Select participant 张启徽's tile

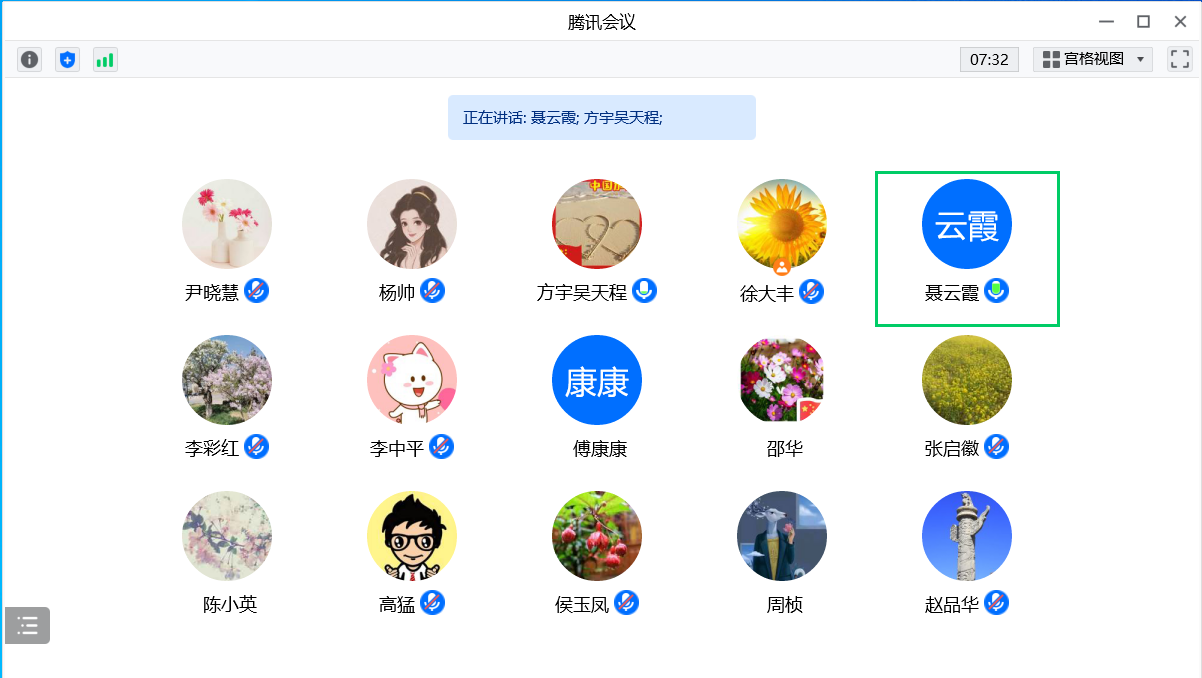966,380
